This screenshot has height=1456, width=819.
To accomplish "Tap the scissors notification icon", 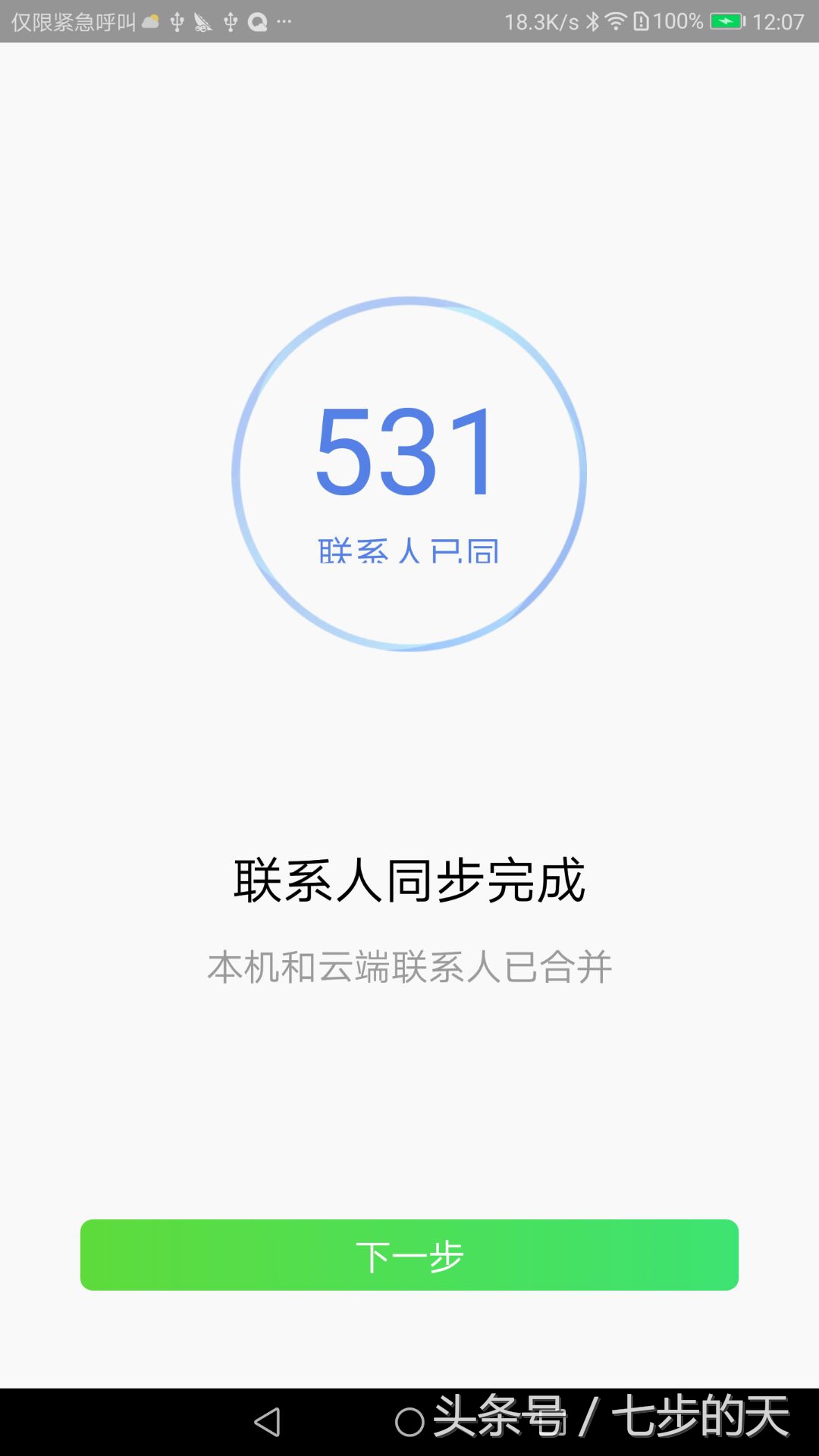I will point(202,22).
